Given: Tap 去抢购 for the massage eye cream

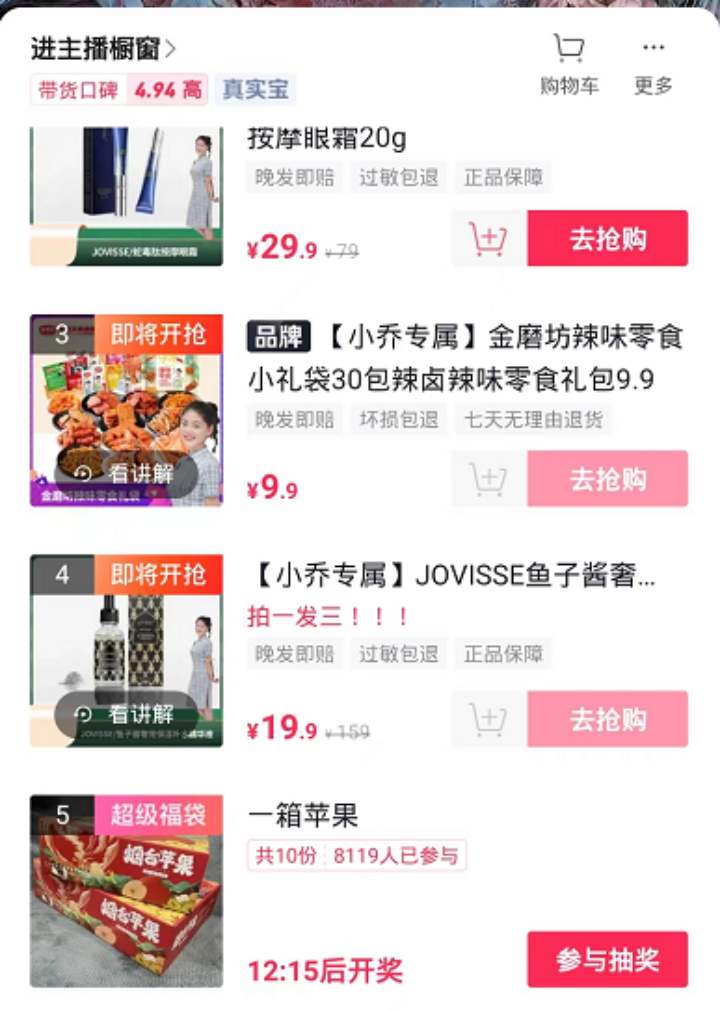Looking at the screenshot, I should point(607,239).
